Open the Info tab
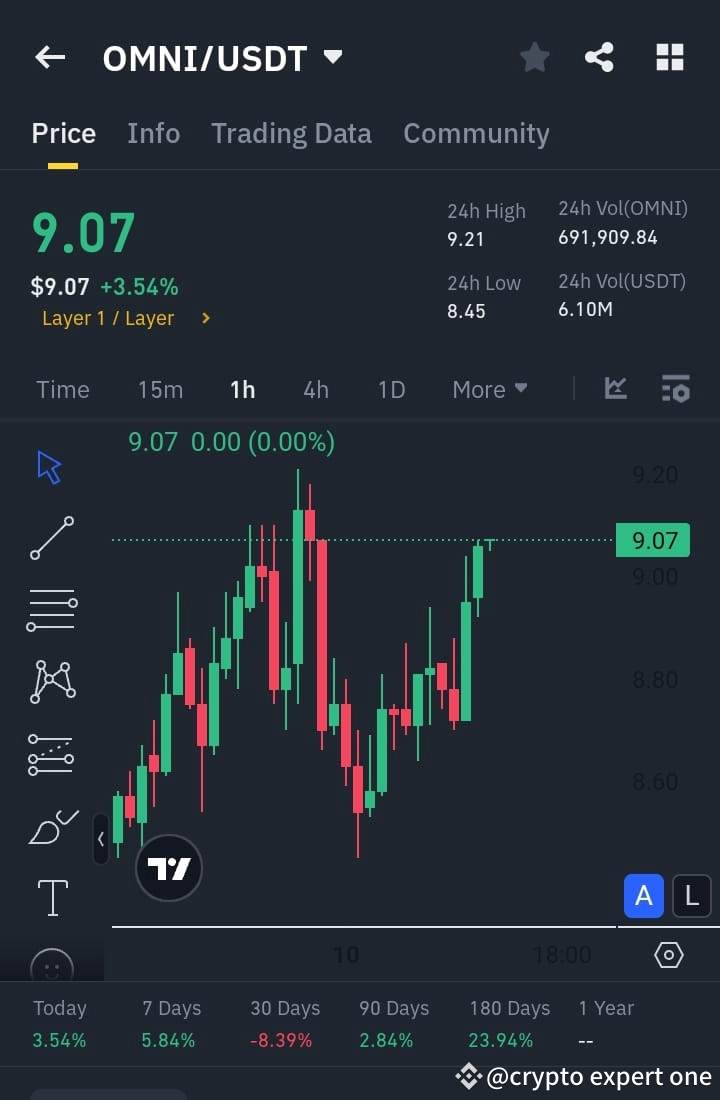The image size is (720, 1100). pos(153,133)
